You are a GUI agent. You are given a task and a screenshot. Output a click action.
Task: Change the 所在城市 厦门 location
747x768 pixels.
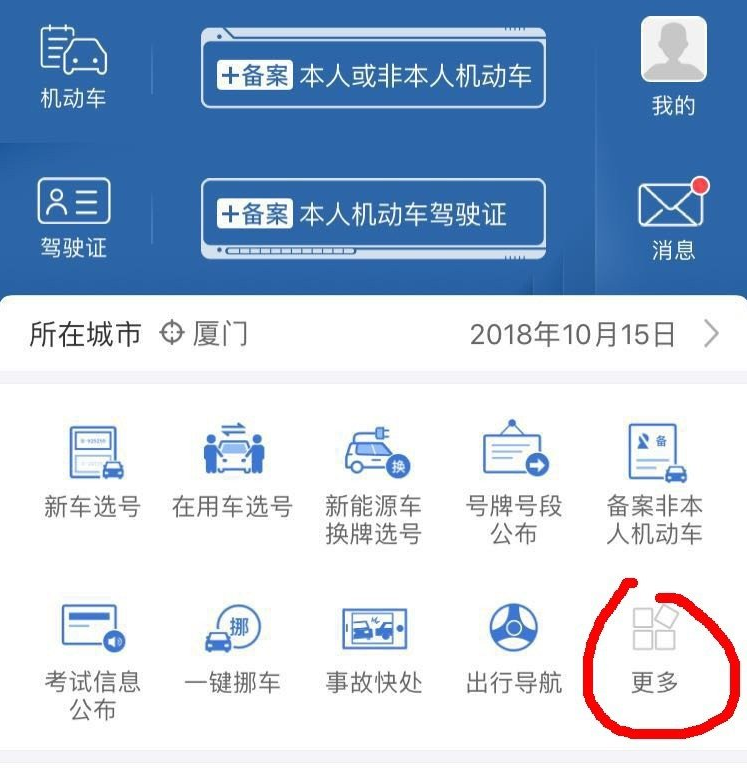click(204, 334)
